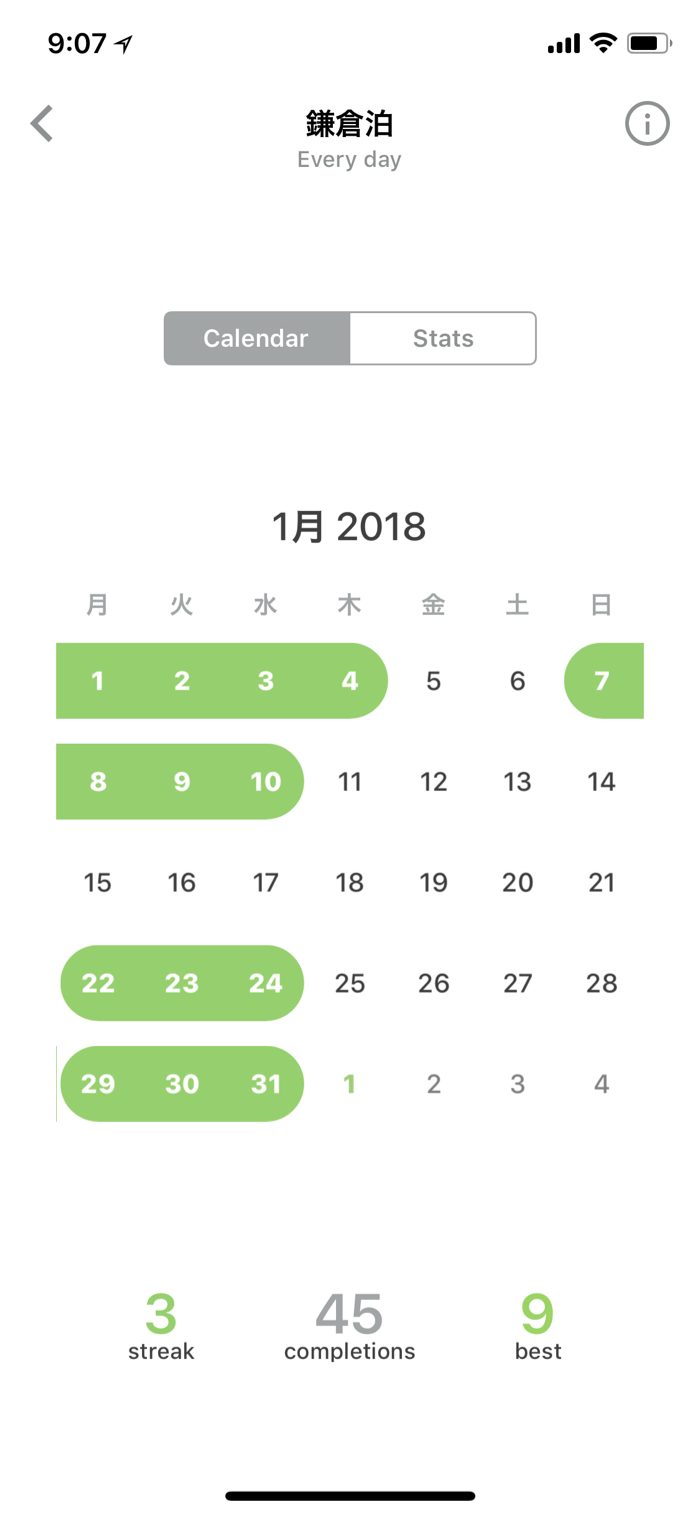700x1516 pixels.
Task: Unmark completed day January 7
Action: coord(602,681)
